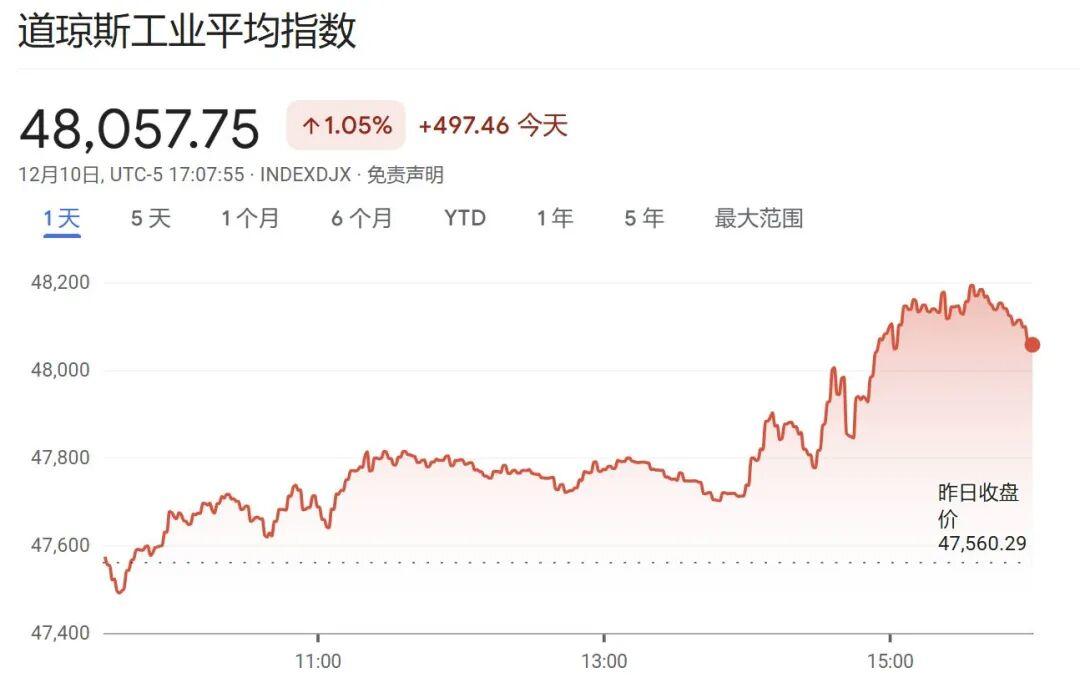Select the 1天 time range tab
This screenshot has width=1080, height=693.
pos(61,218)
